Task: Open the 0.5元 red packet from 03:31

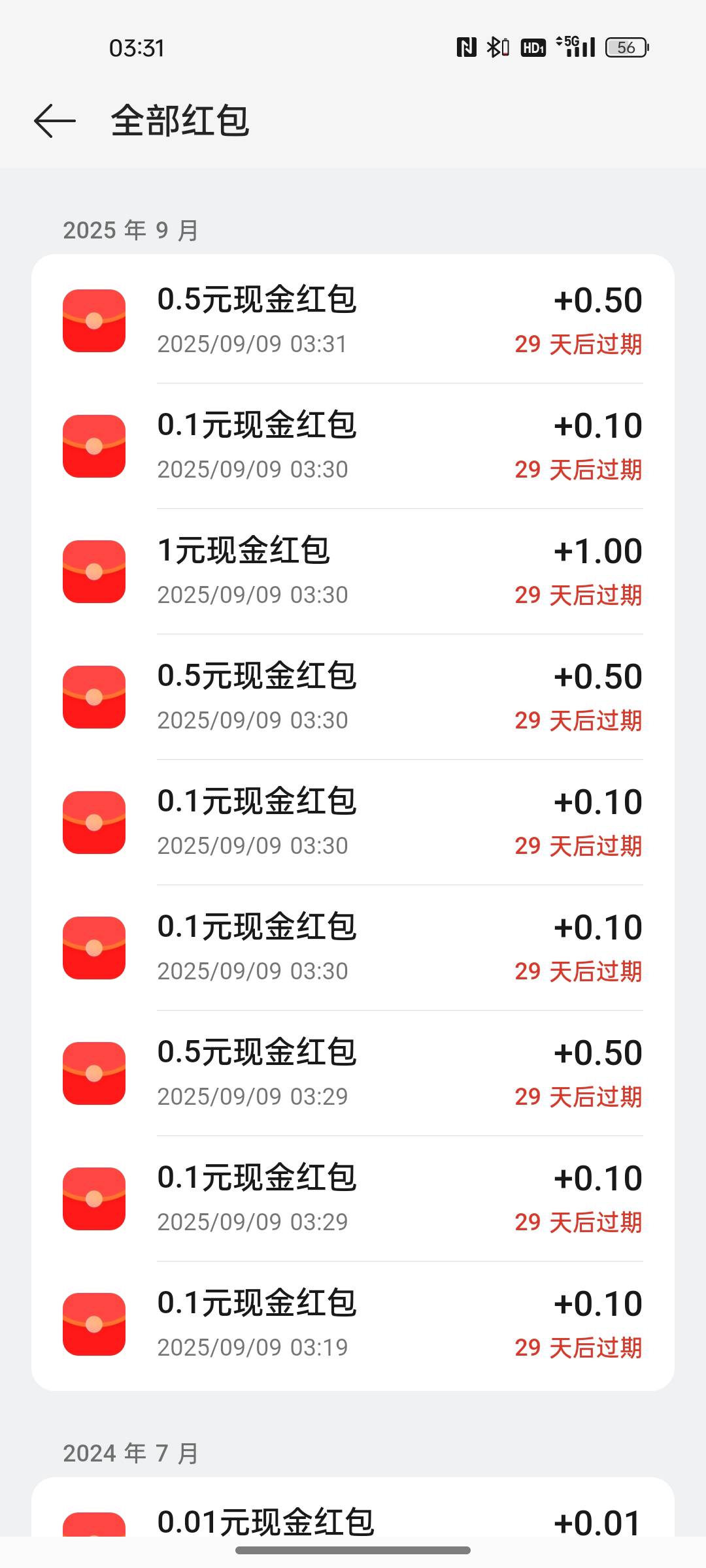Action: click(x=353, y=321)
